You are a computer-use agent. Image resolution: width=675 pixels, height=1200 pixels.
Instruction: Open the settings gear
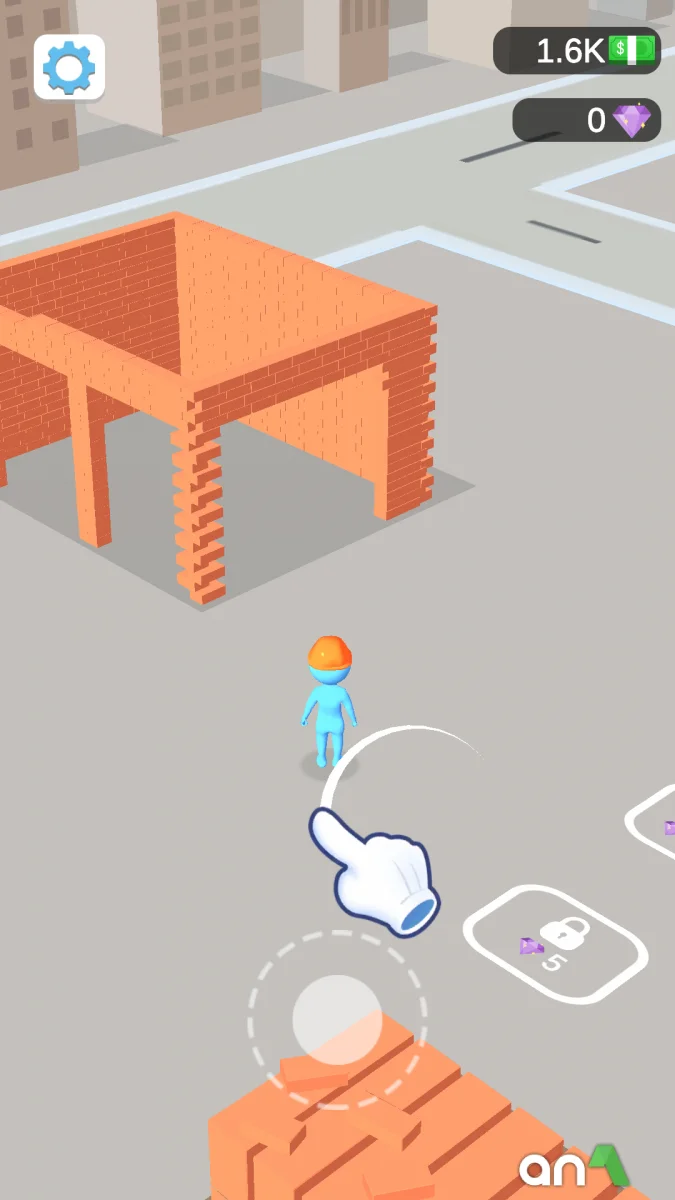click(x=69, y=68)
